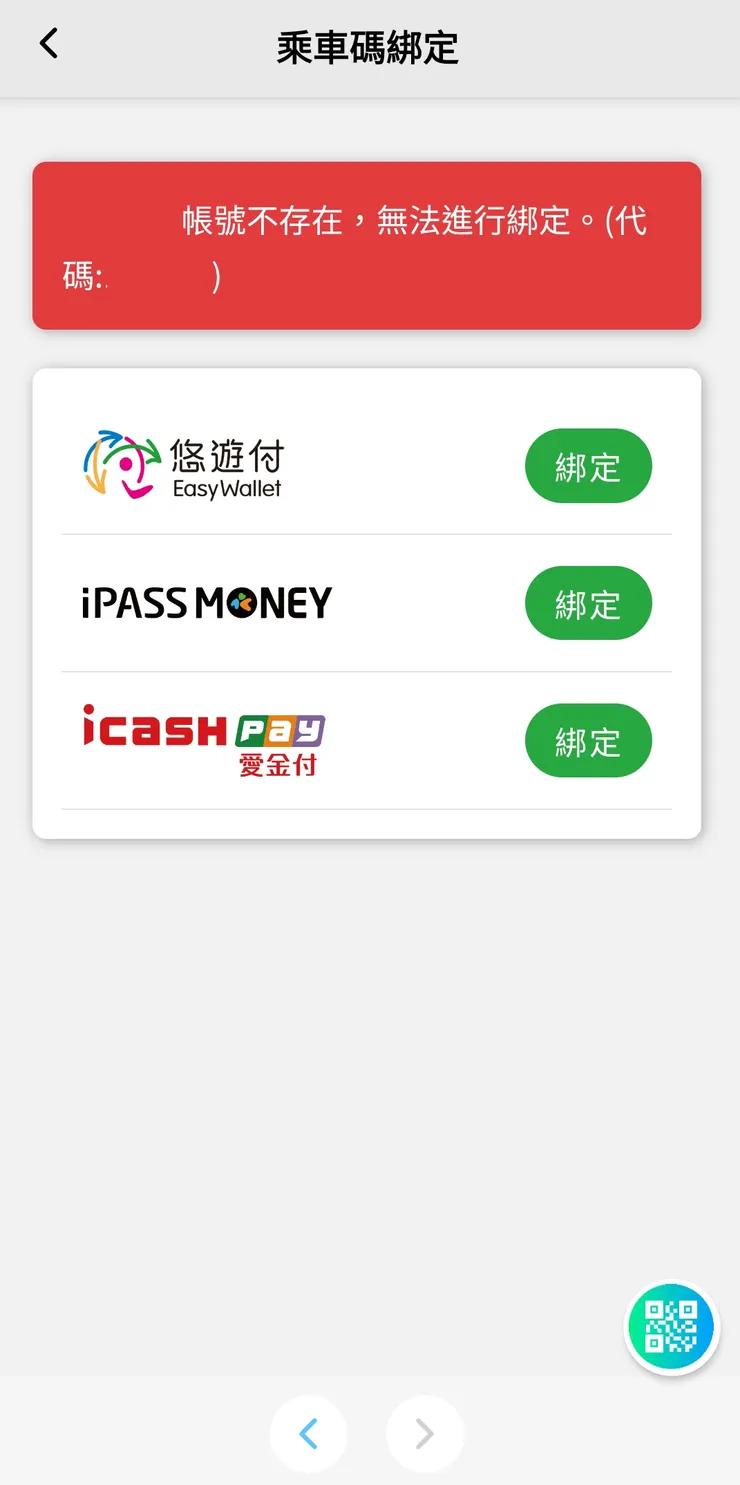Bind the EasyWallet account with 綁定 button
The height and width of the screenshot is (1485, 740).
coord(588,465)
